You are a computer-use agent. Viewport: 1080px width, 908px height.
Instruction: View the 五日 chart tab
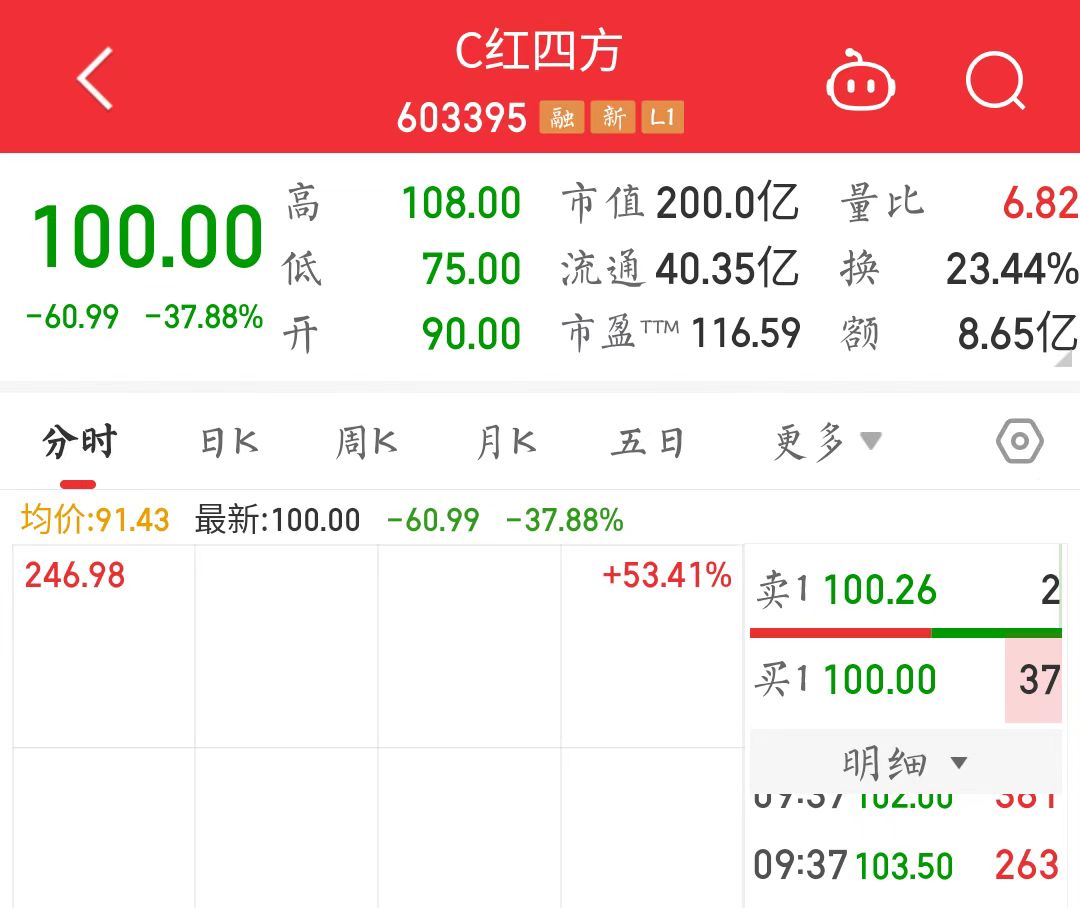(x=647, y=442)
